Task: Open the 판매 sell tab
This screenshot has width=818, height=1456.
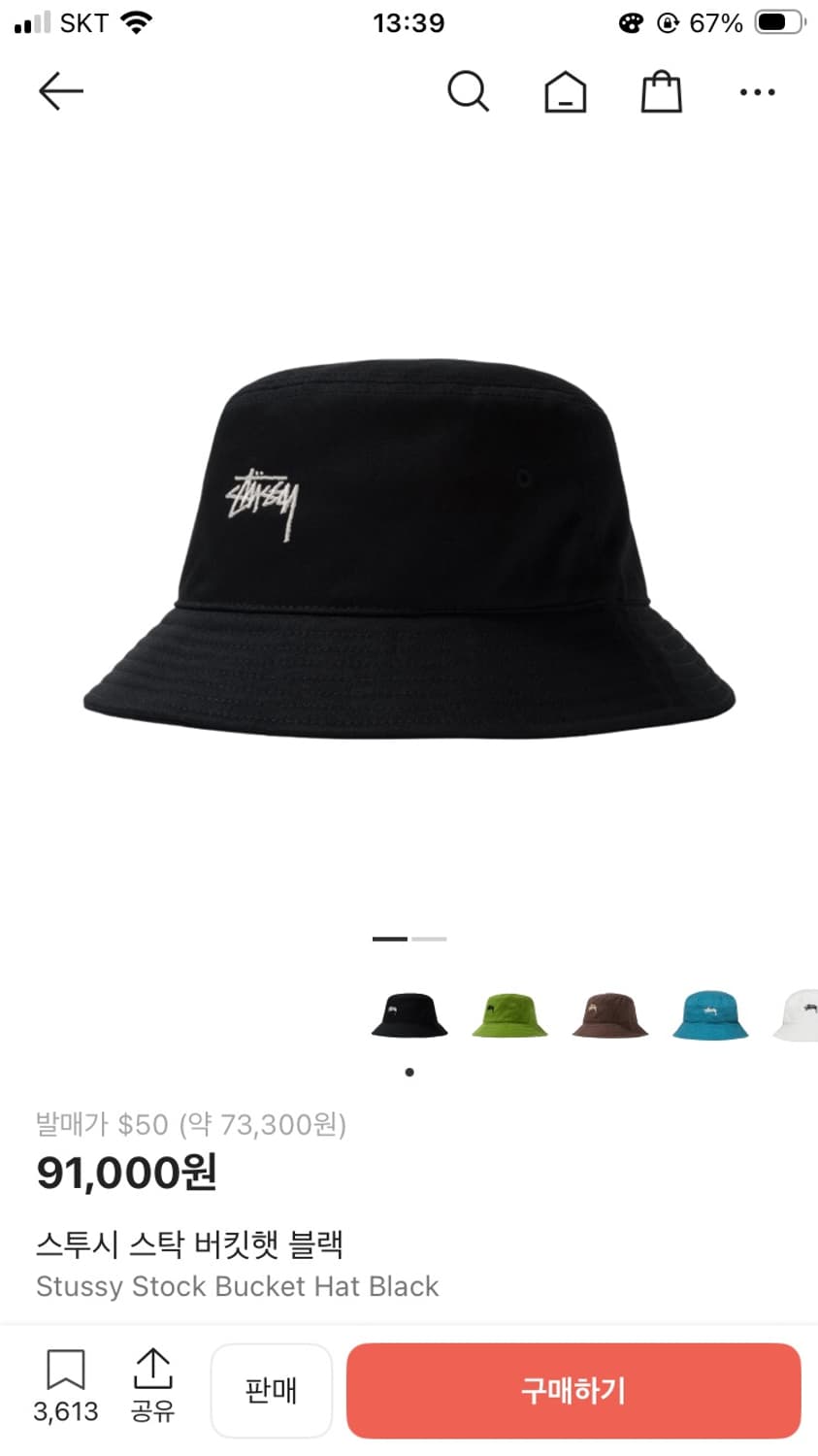Action: click(x=271, y=1390)
